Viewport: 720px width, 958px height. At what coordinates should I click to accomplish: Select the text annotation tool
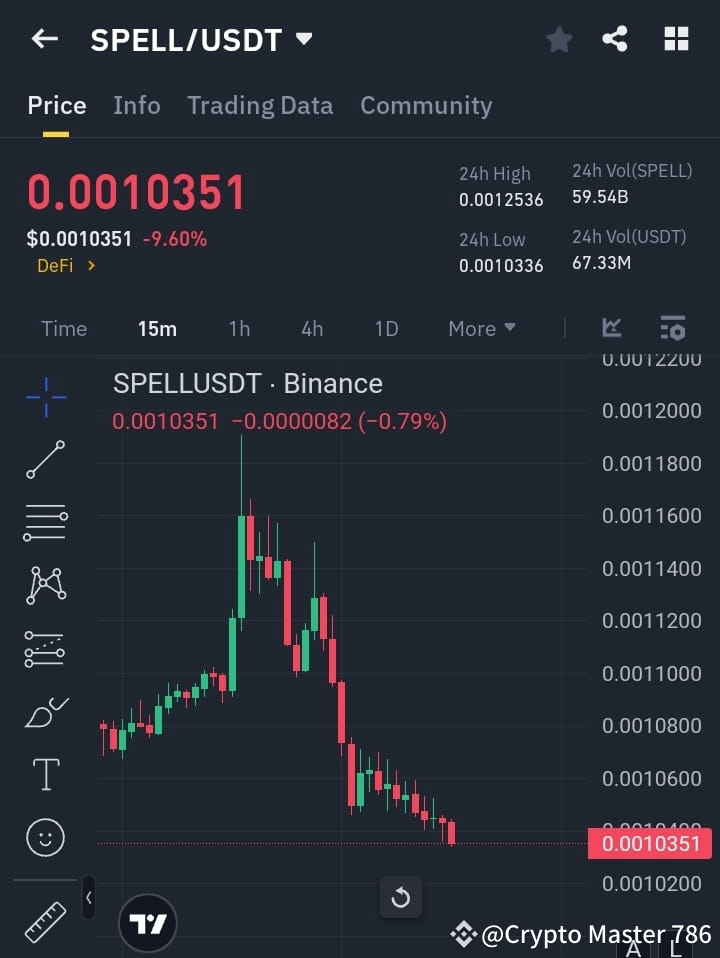pyautogui.click(x=44, y=774)
